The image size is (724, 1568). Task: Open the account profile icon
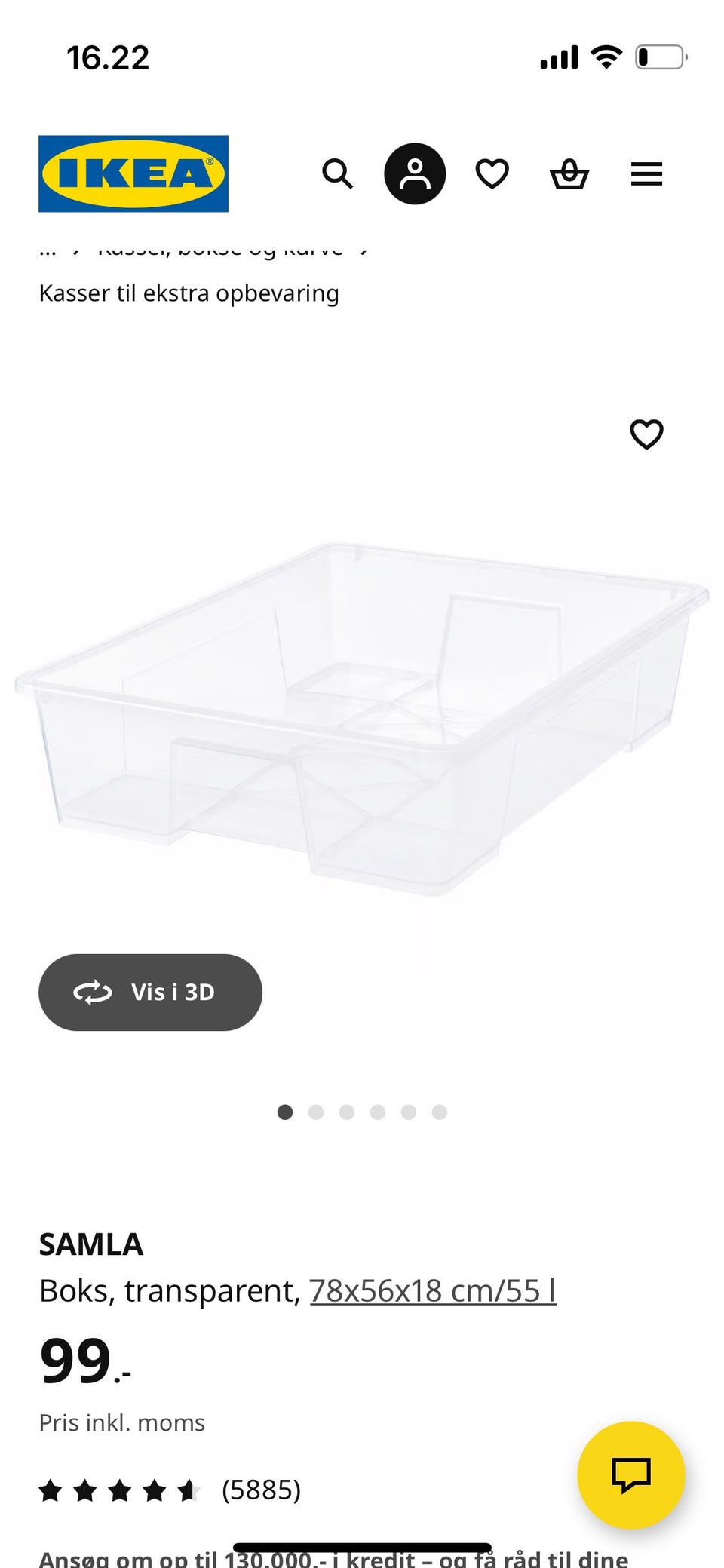click(415, 173)
